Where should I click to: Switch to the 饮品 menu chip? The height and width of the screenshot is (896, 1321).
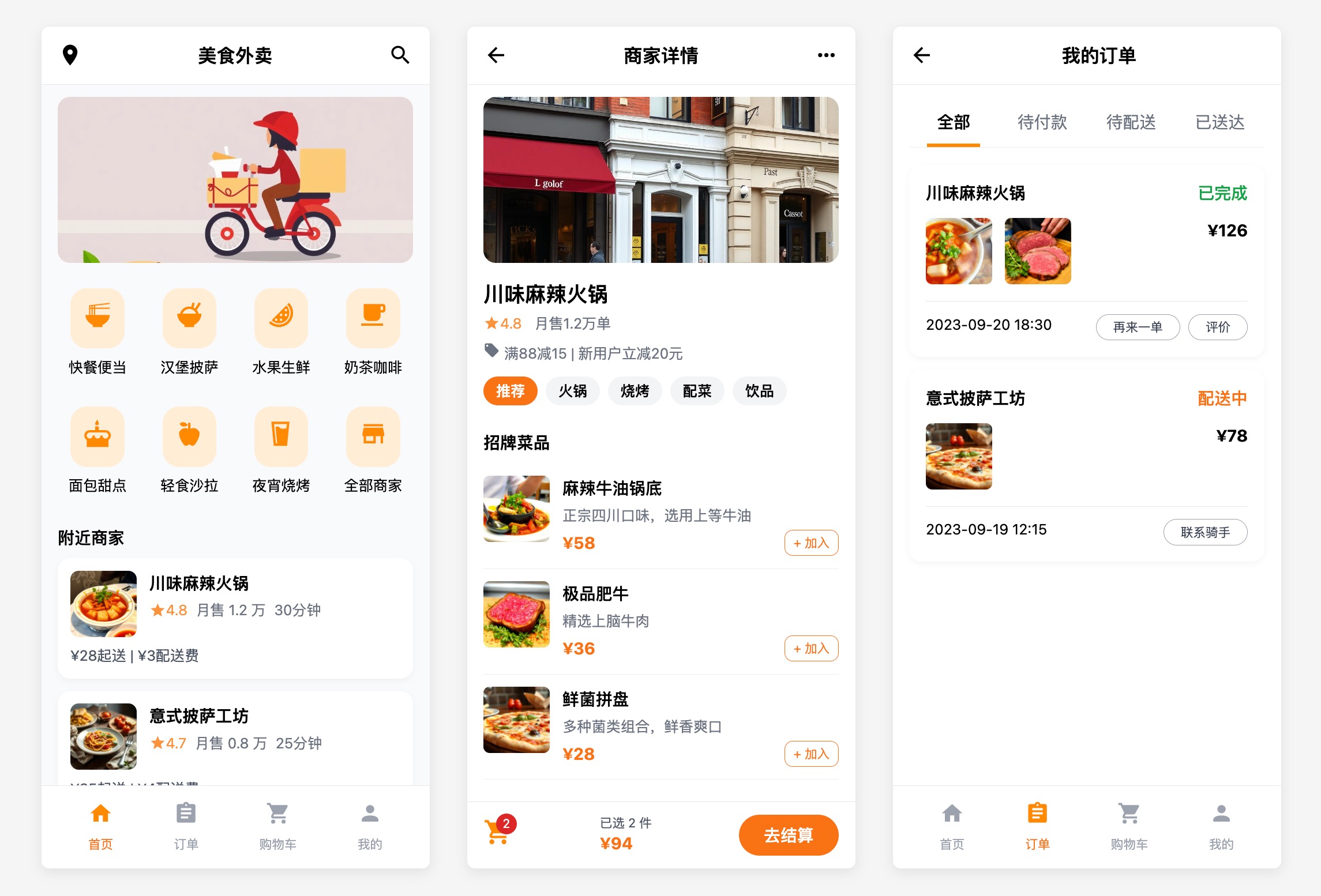click(759, 391)
